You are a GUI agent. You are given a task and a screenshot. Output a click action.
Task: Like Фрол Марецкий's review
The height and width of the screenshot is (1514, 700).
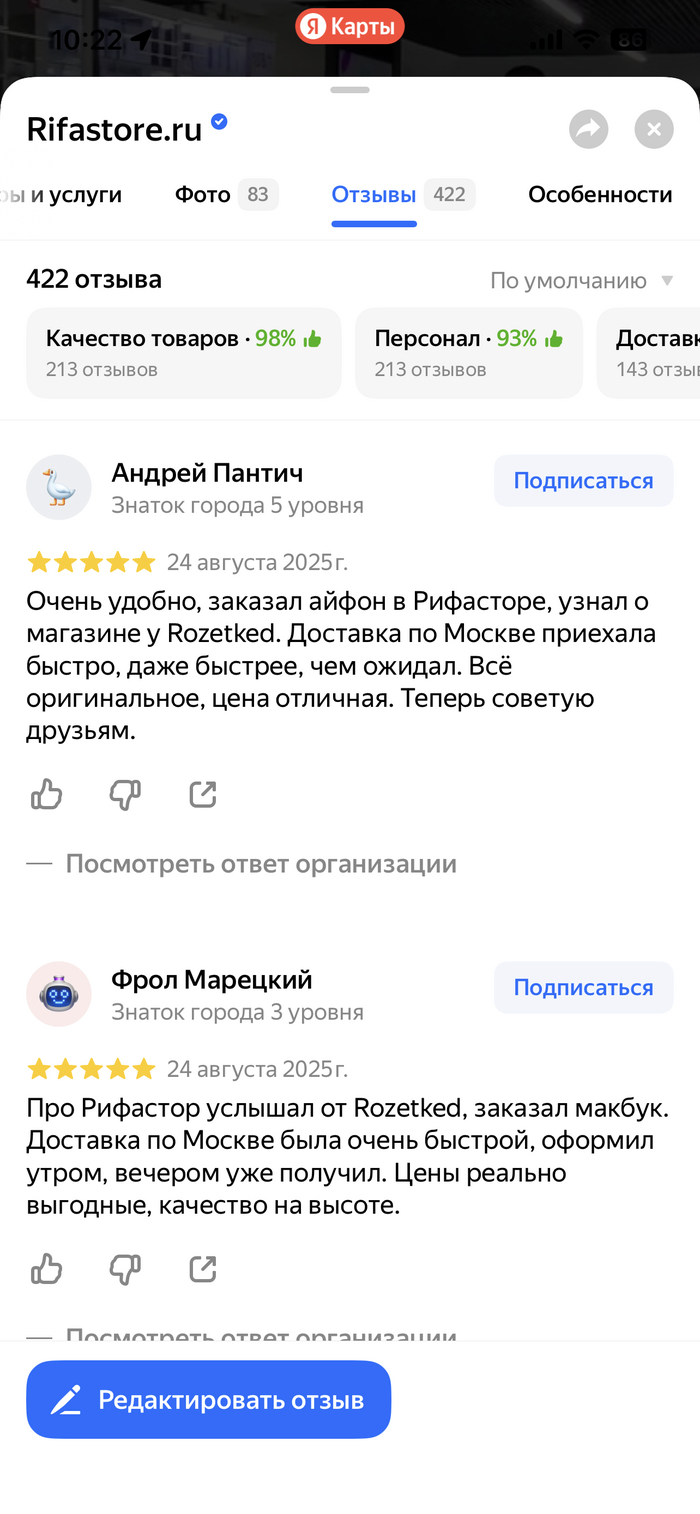[x=47, y=1270]
